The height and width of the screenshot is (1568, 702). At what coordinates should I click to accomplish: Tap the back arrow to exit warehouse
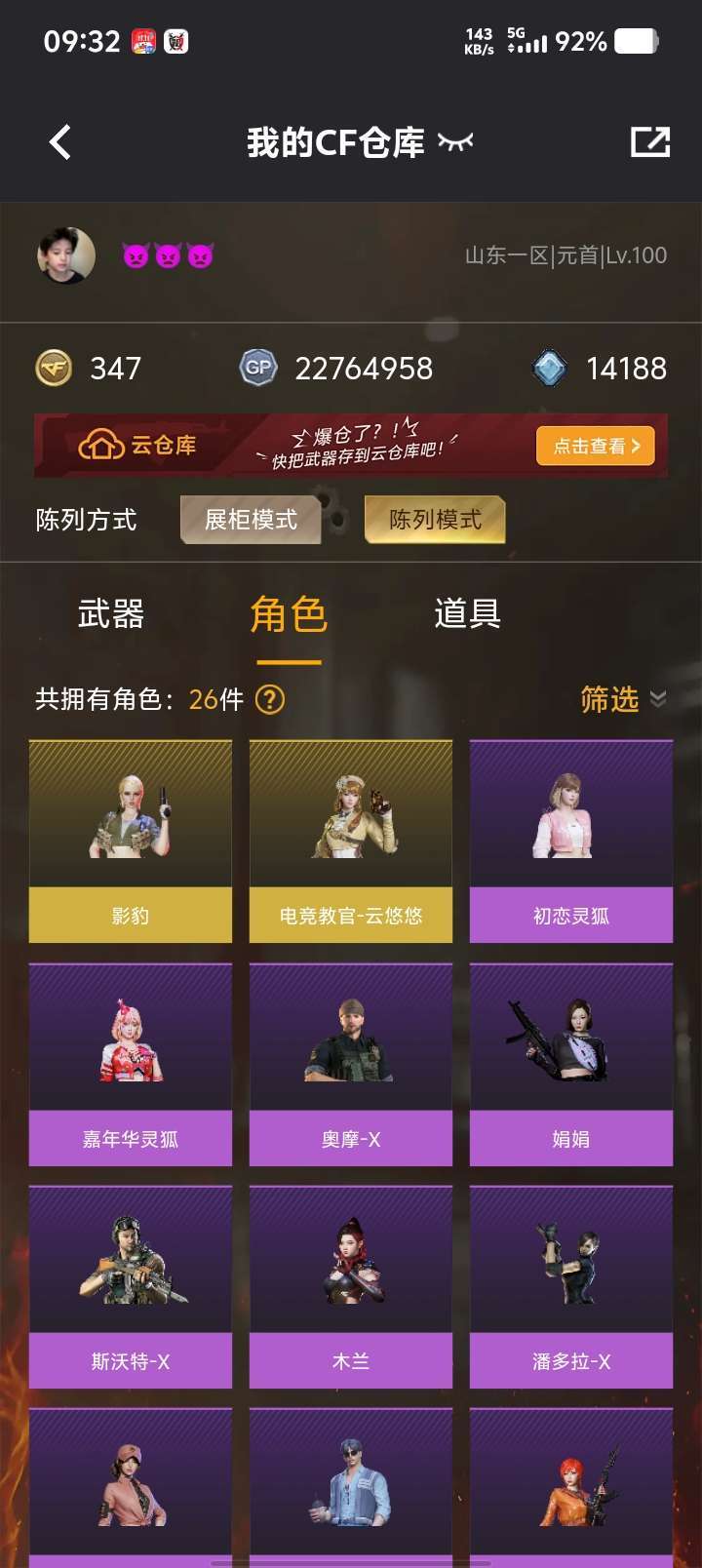[x=60, y=142]
